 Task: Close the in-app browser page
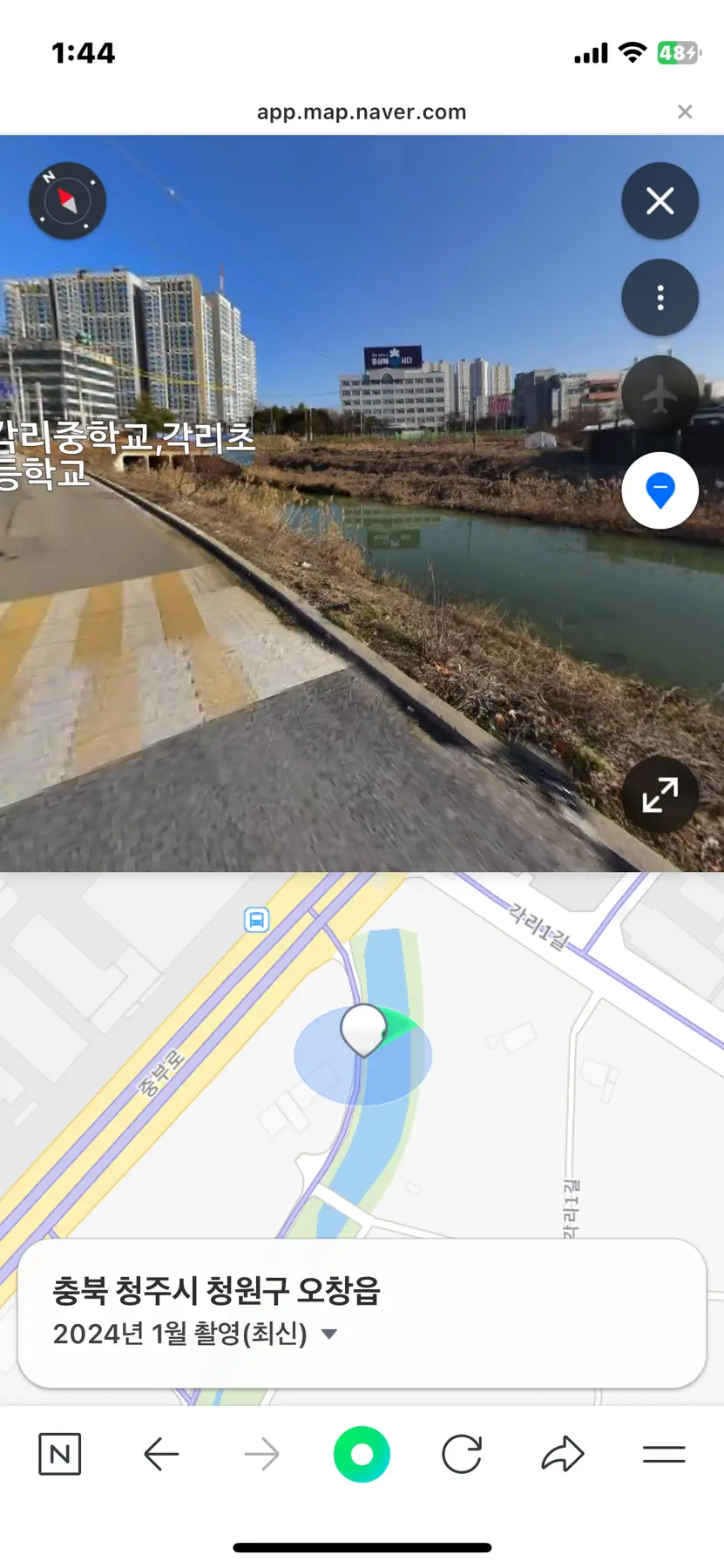685,112
